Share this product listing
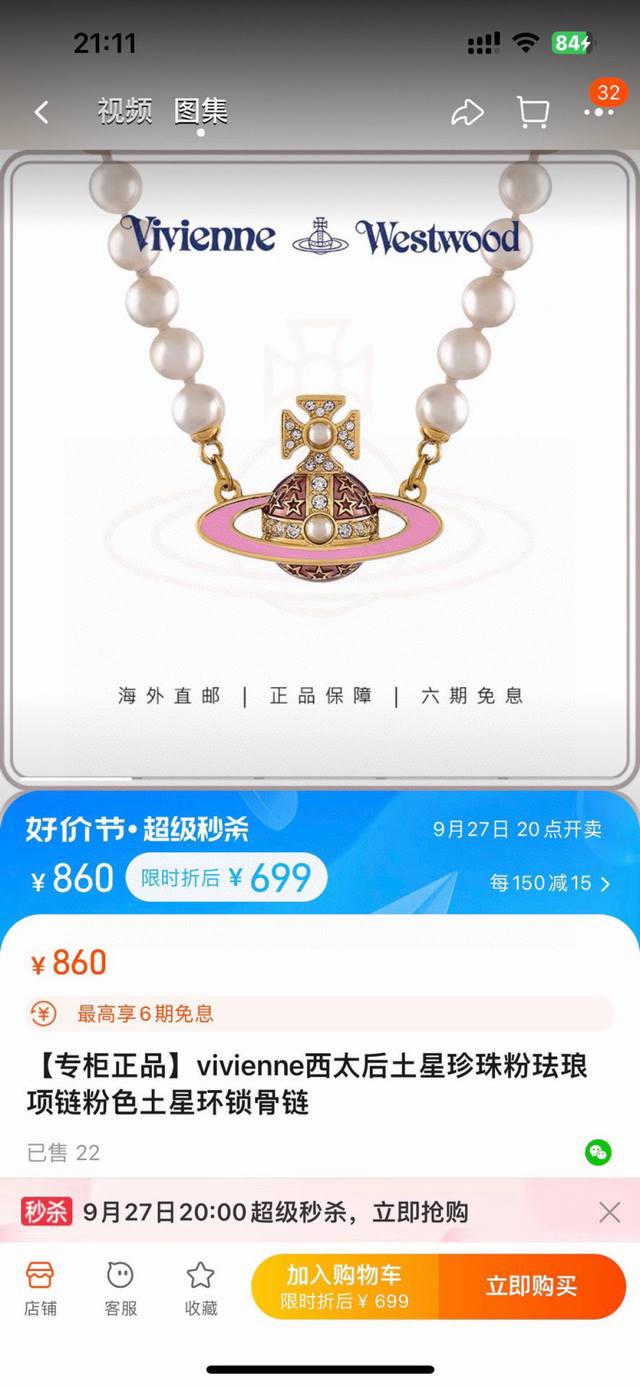The height and width of the screenshot is (1387, 640). (x=467, y=113)
